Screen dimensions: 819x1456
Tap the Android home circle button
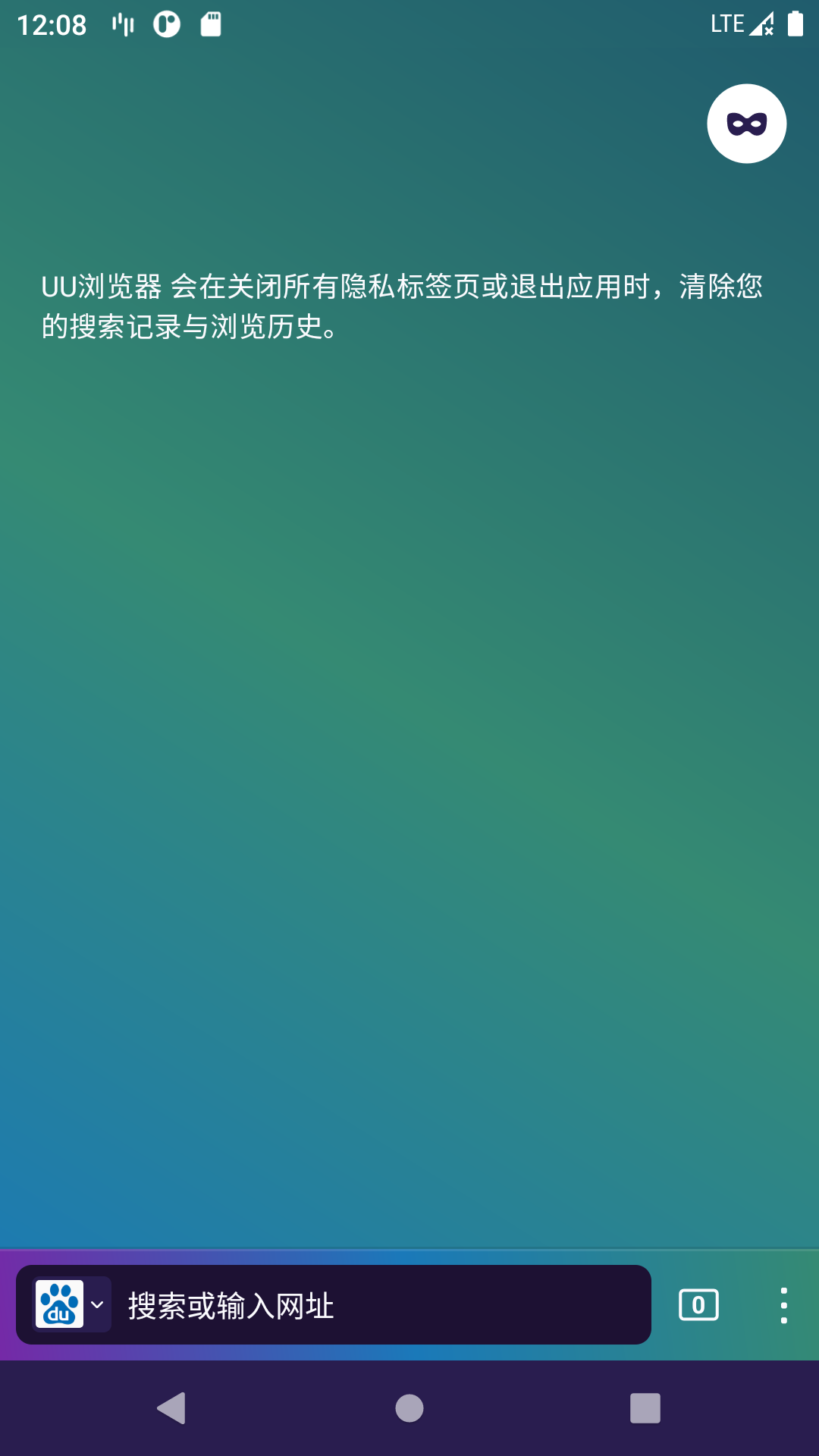click(409, 1409)
